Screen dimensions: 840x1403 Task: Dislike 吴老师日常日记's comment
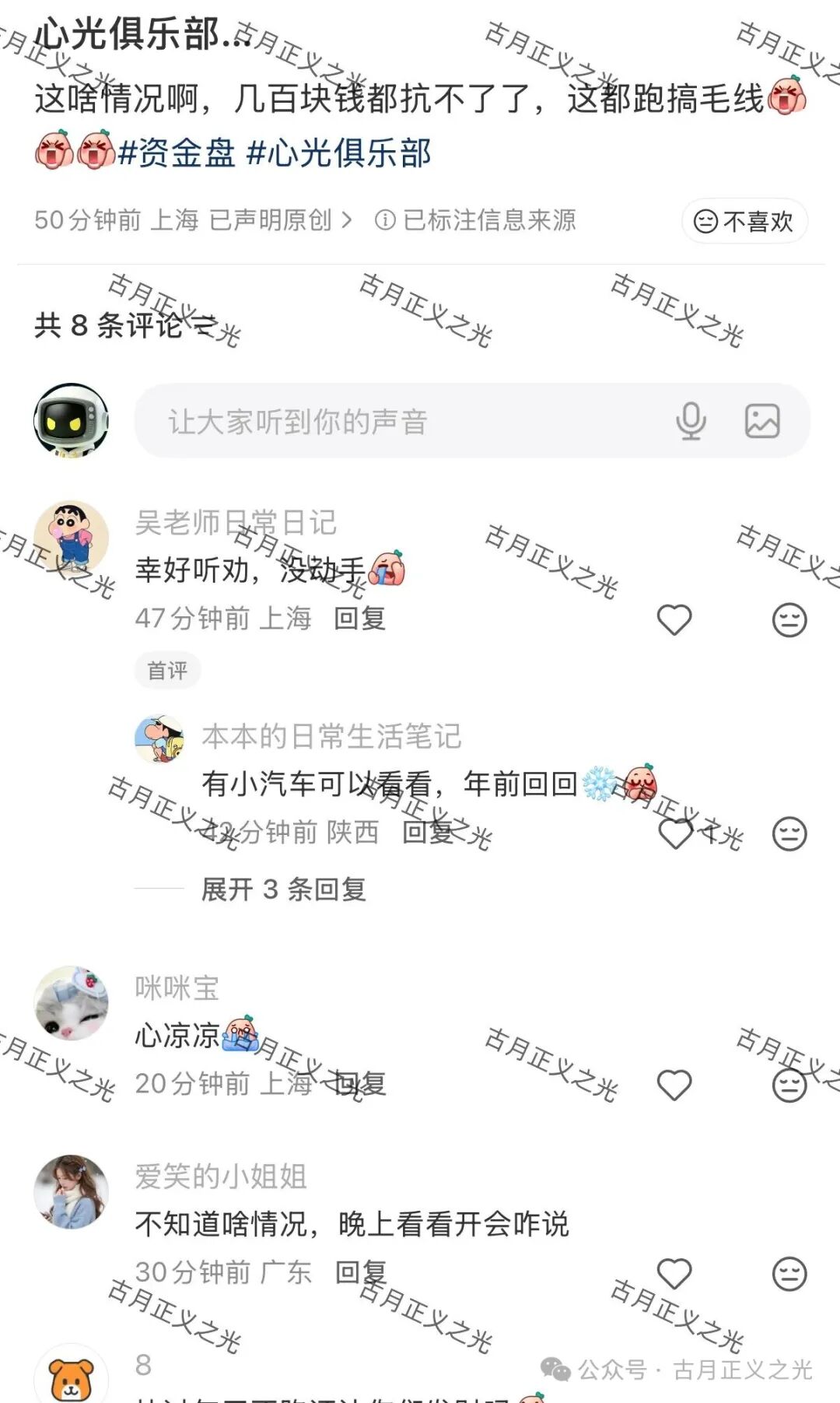tap(789, 620)
